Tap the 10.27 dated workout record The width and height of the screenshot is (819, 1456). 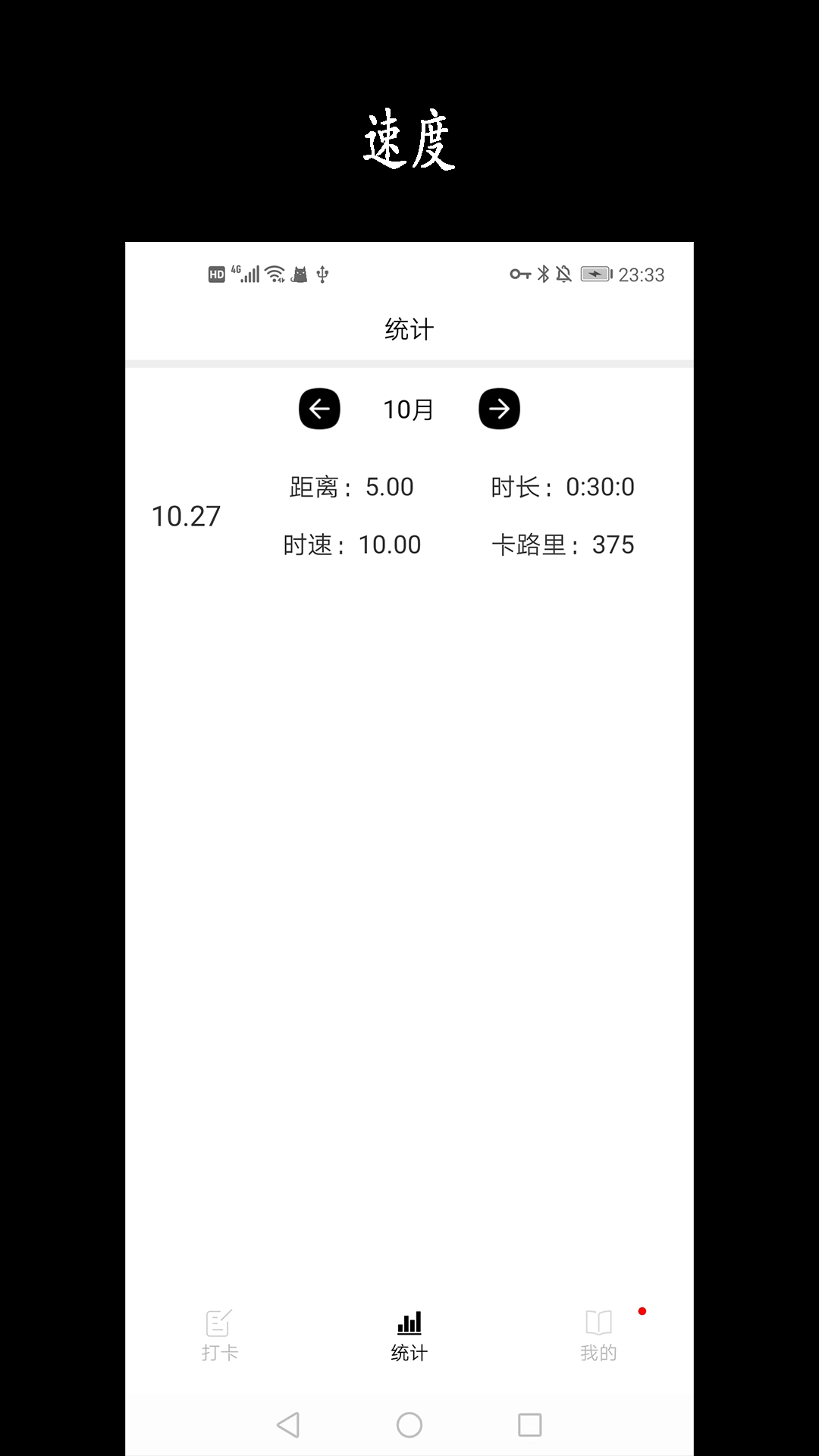click(184, 516)
